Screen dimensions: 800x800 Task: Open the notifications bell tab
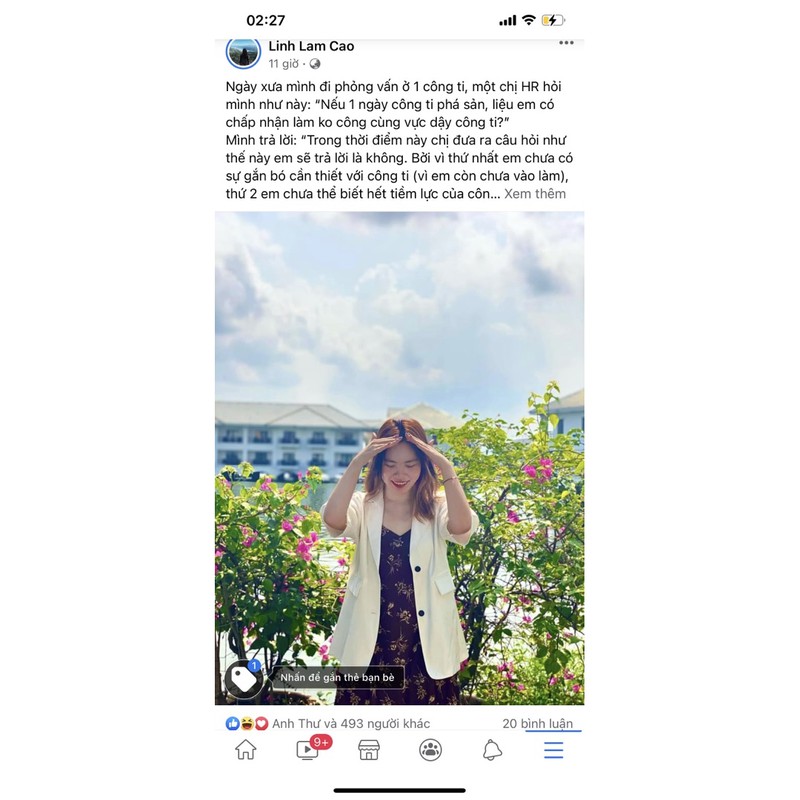[492, 751]
